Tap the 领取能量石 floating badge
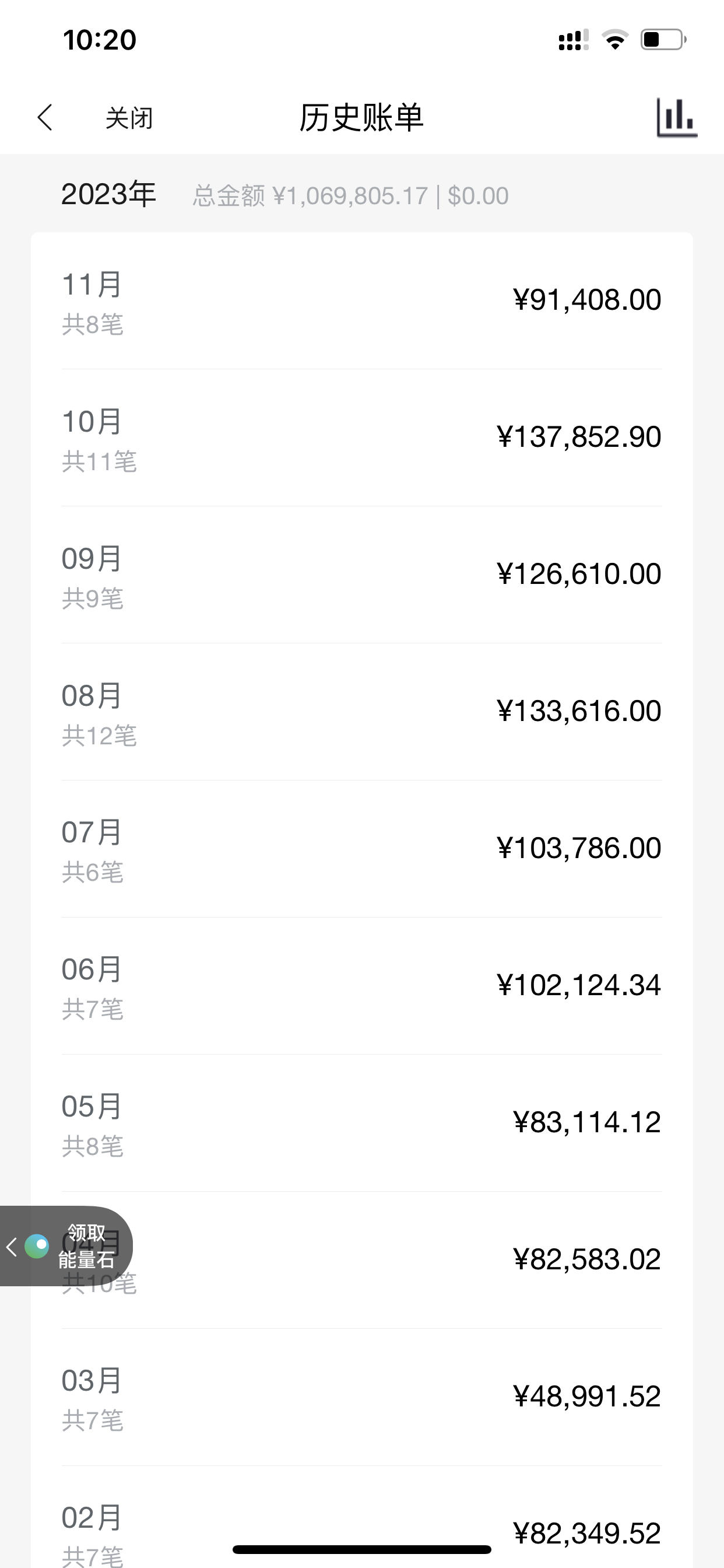The image size is (724, 1568). [66, 1246]
